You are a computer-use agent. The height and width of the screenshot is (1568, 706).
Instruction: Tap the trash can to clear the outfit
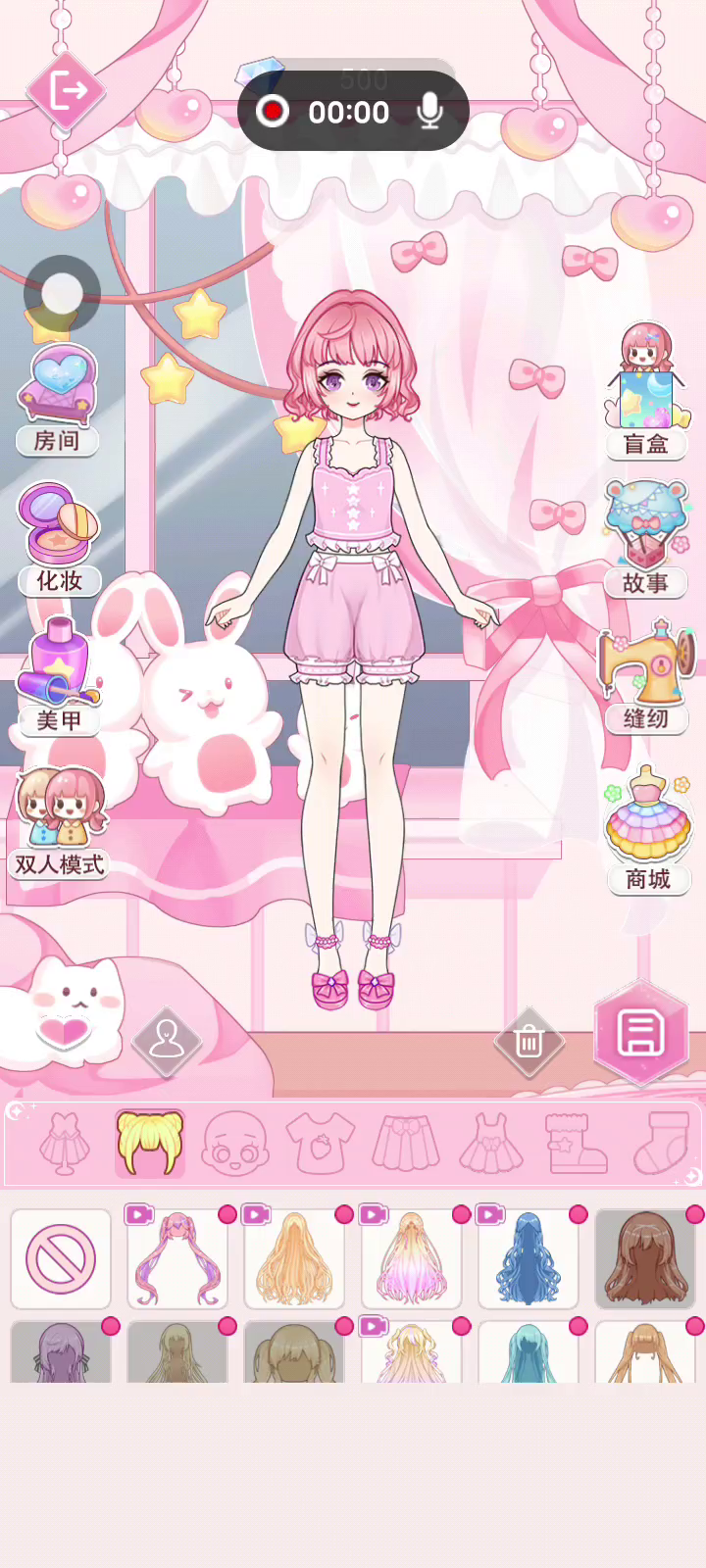click(529, 1042)
